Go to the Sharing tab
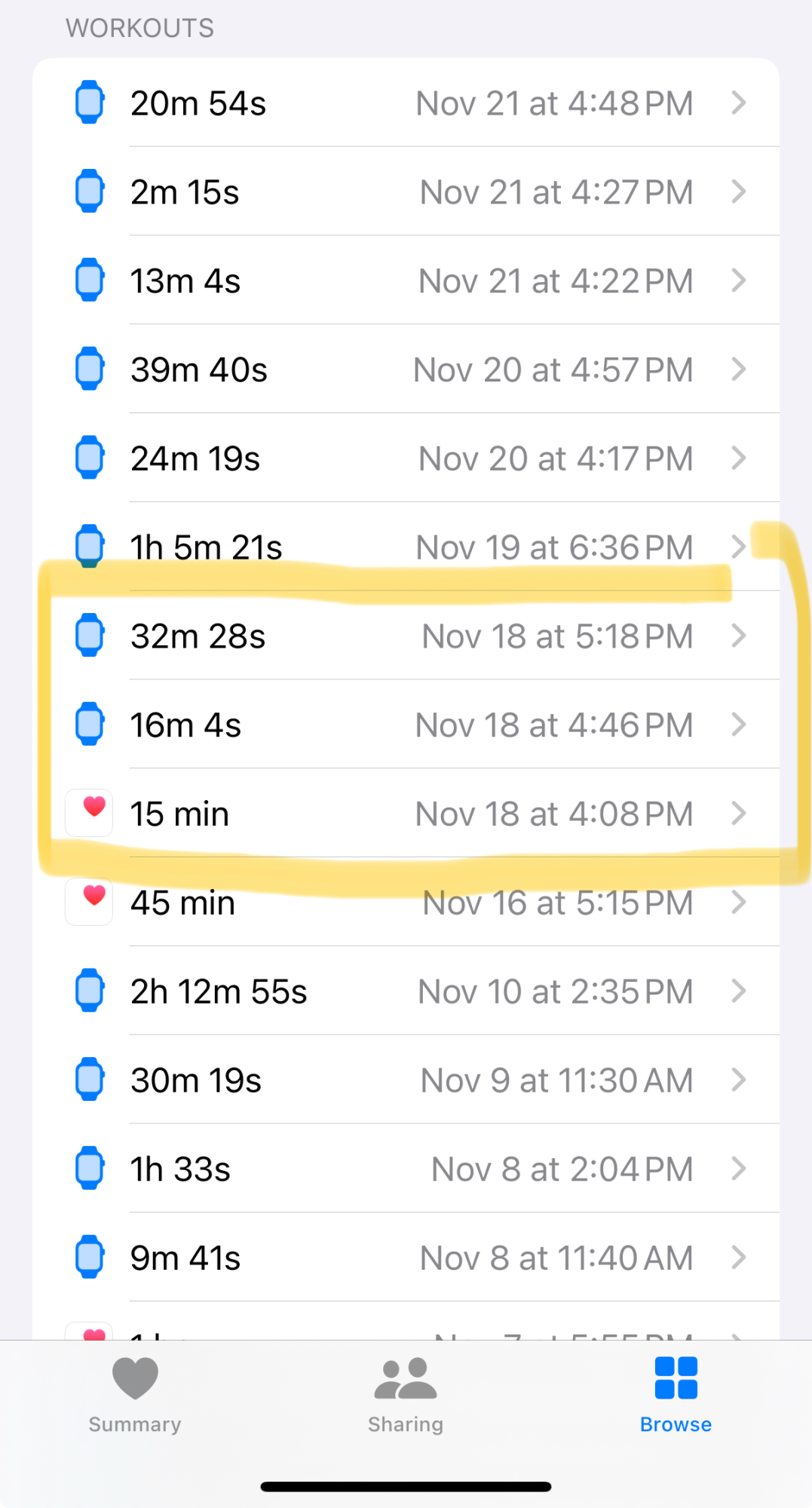This screenshot has width=812, height=1508. (406, 1395)
